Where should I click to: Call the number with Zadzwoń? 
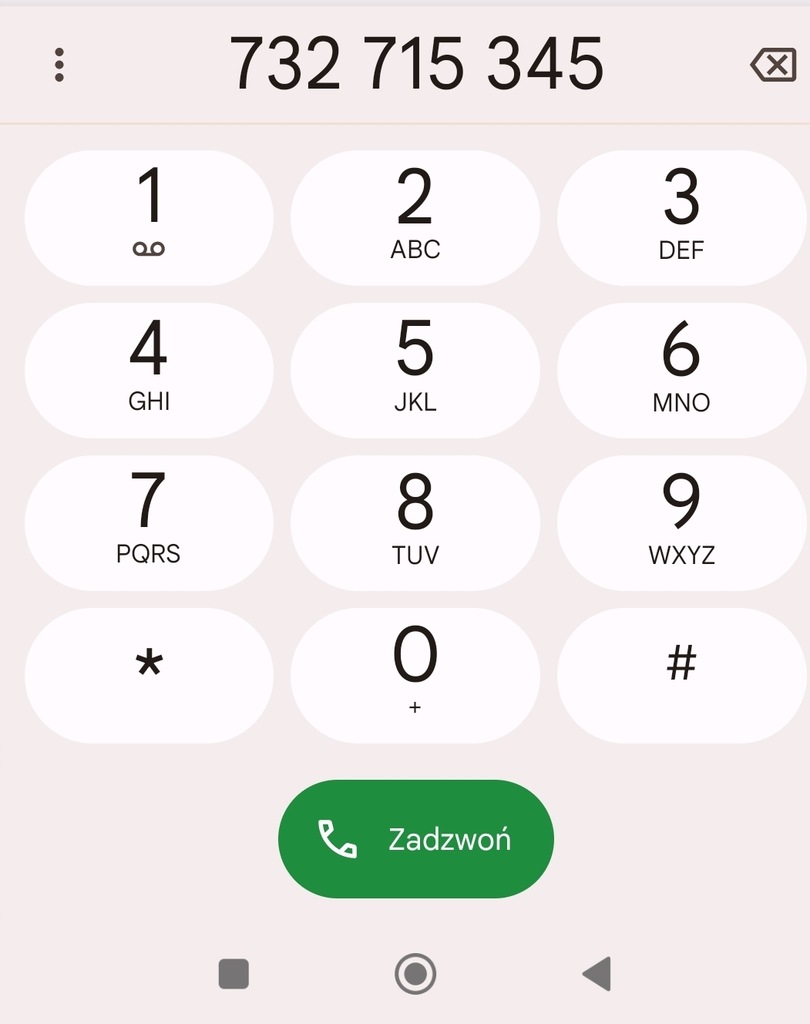tap(415, 839)
